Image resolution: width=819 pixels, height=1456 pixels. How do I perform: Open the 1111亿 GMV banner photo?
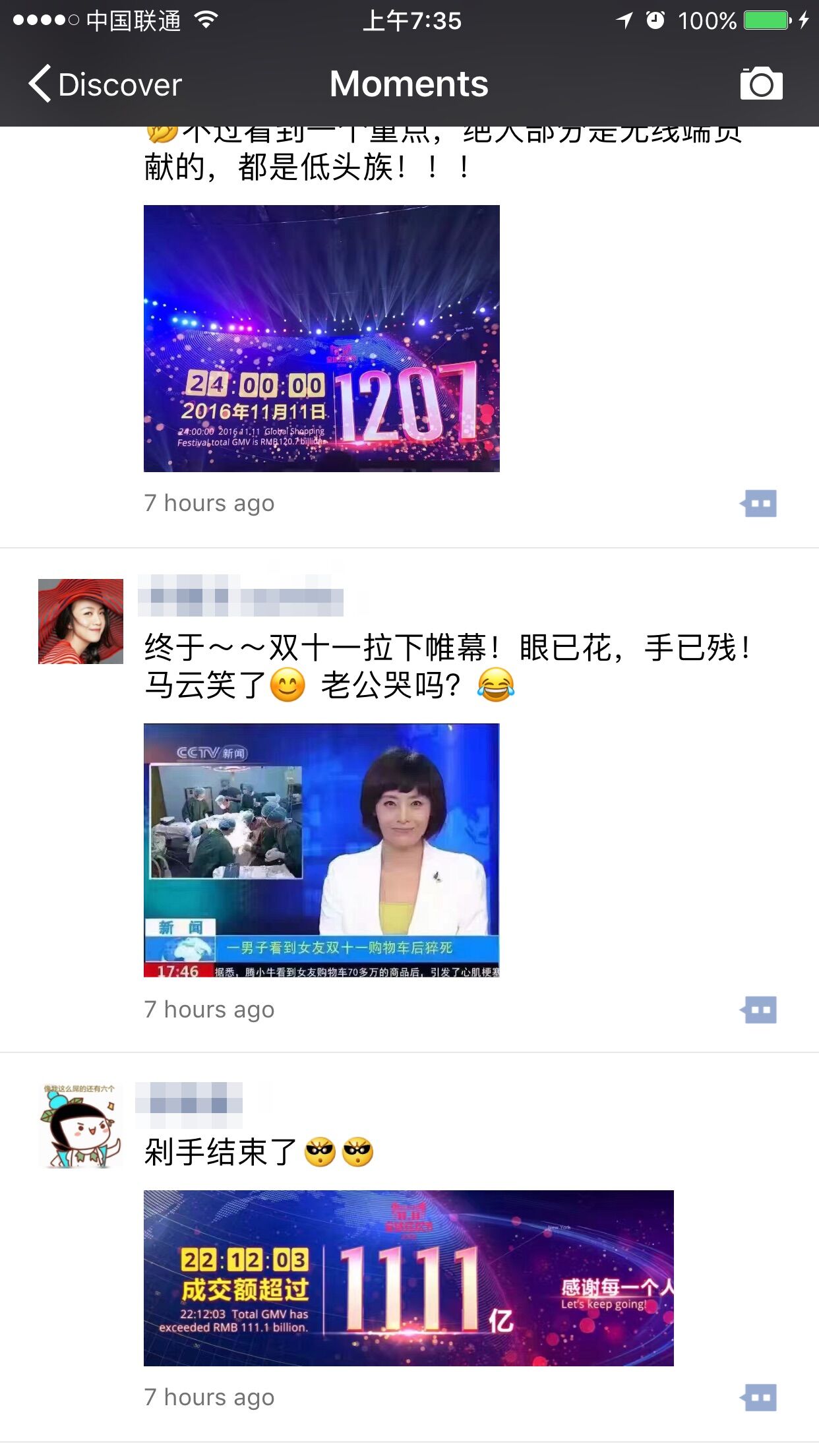click(408, 1277)
